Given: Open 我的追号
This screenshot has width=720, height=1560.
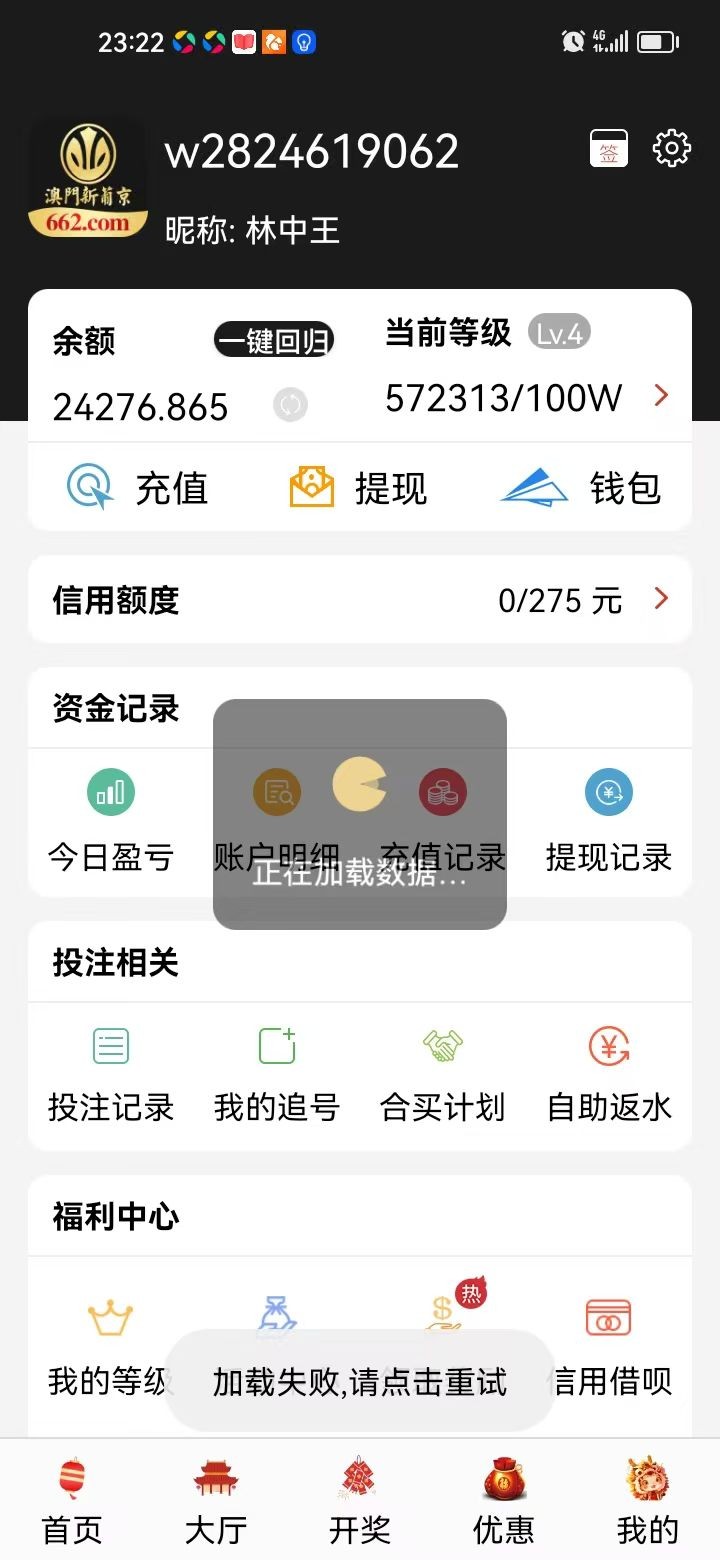Looking at the screenshot, I should pyautogui.click(x=277, y=1075).
